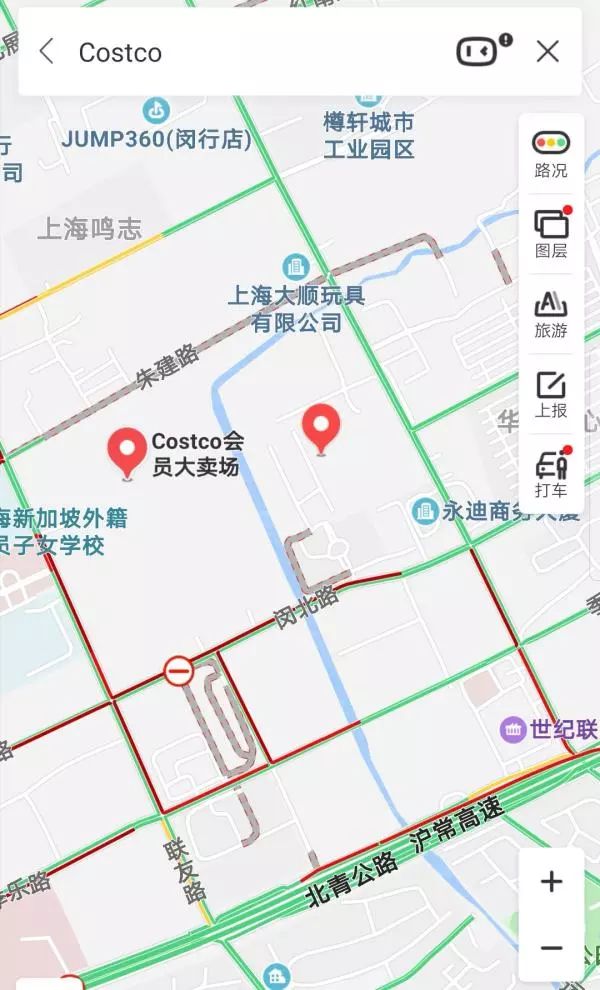This screenshot has width=600, height=990.
Task: Open the 上报 report option
Action: click(x=550, y=393)
